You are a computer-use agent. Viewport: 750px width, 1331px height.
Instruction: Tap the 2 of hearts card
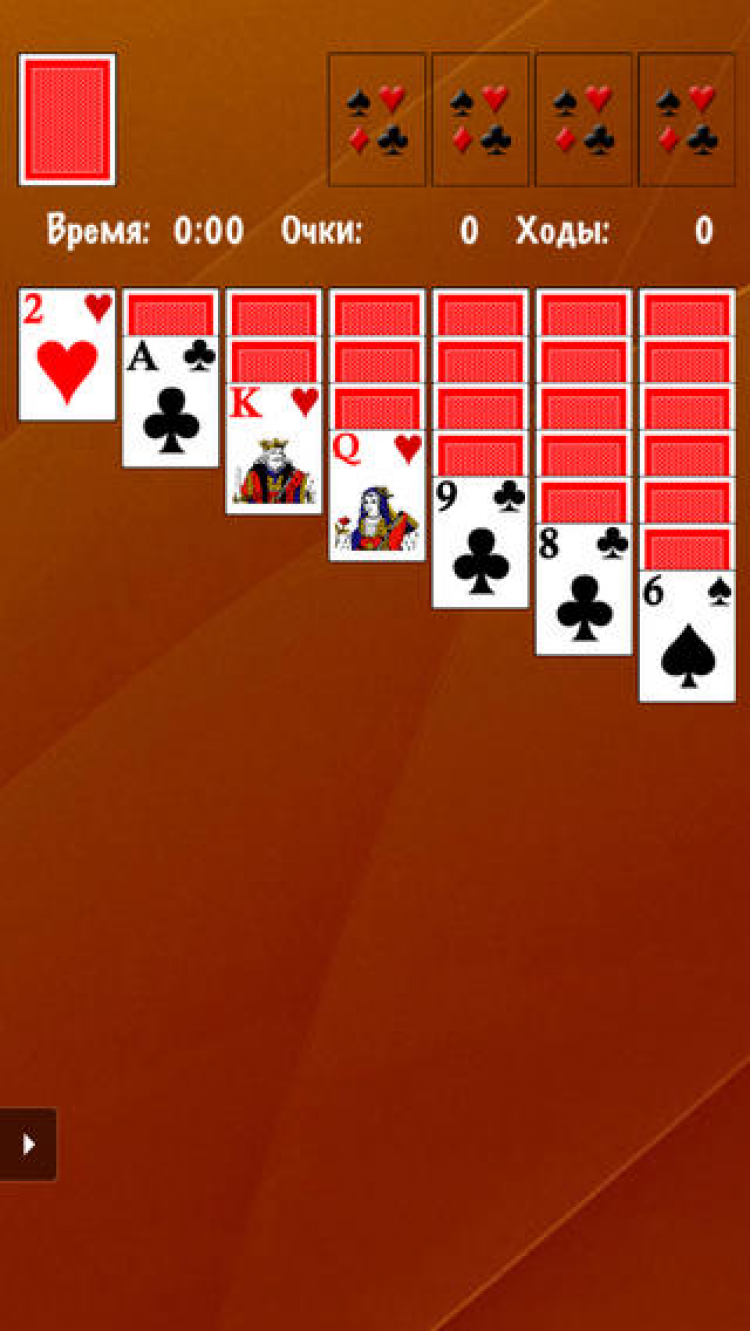(67, 355)
